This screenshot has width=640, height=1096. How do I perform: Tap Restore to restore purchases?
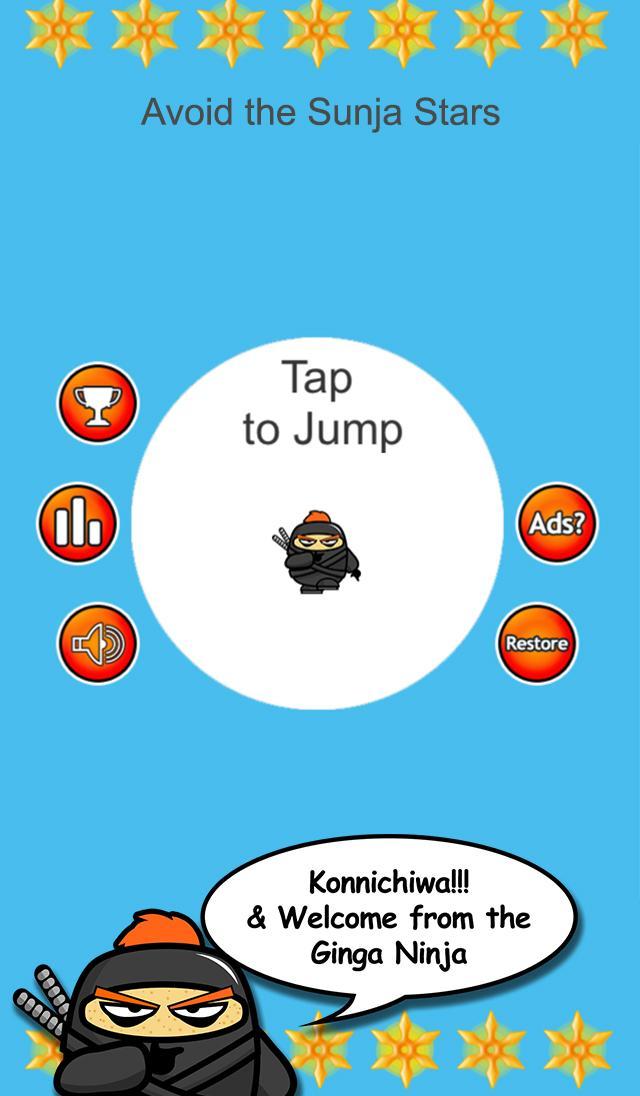537,644
